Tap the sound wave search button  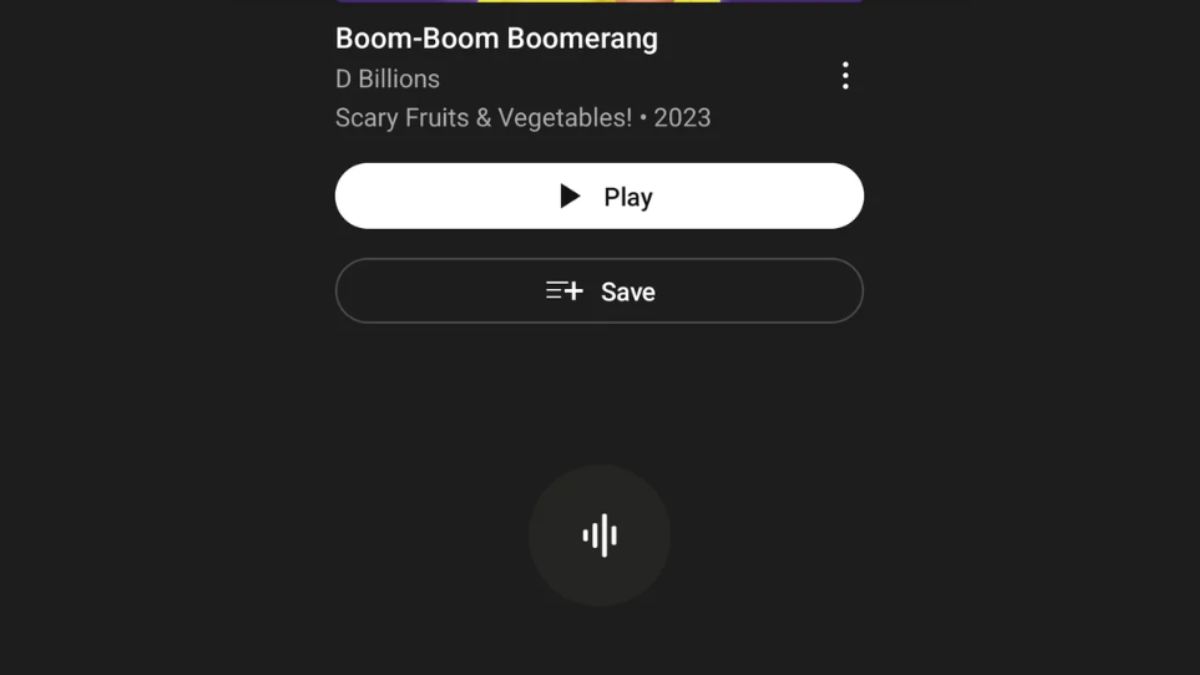click(599, 536)
